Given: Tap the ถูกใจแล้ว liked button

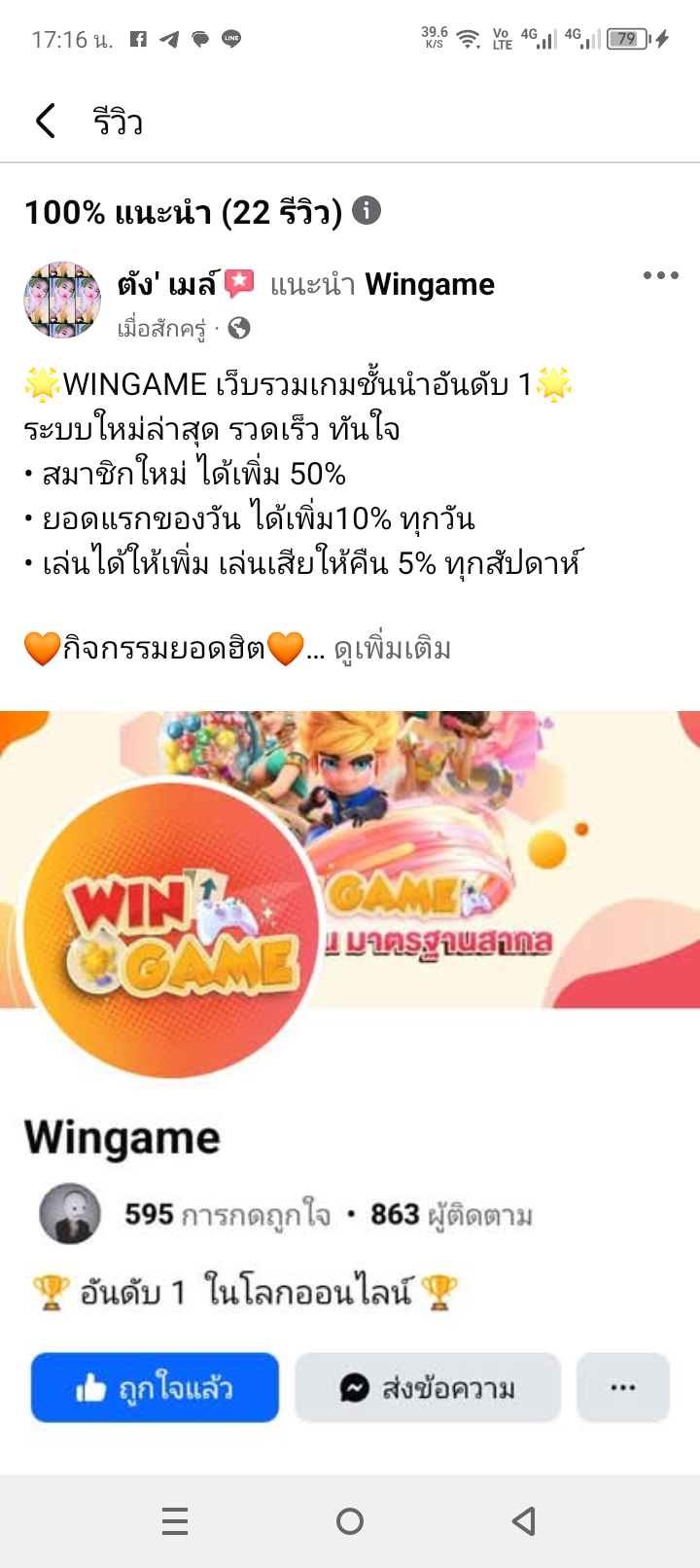Looking at the screenshot, I should click(x=156, y=1387).
